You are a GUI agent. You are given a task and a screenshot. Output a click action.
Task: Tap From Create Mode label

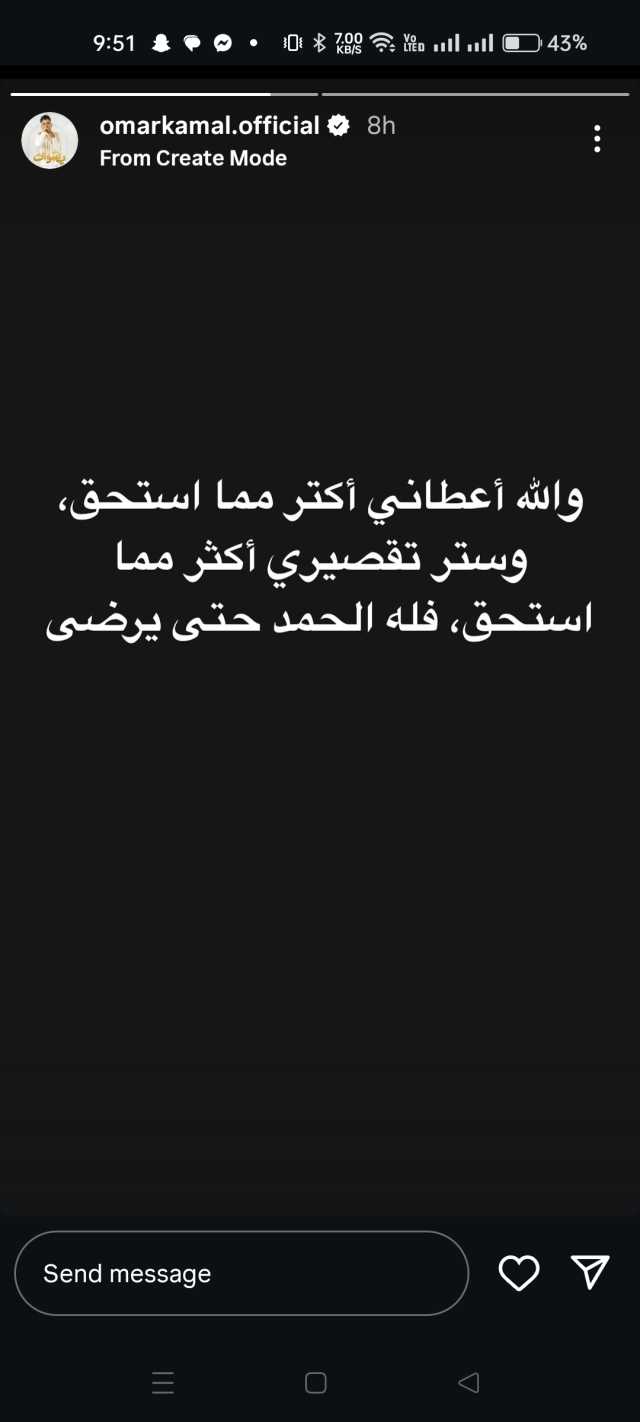(x=193, y=158)
